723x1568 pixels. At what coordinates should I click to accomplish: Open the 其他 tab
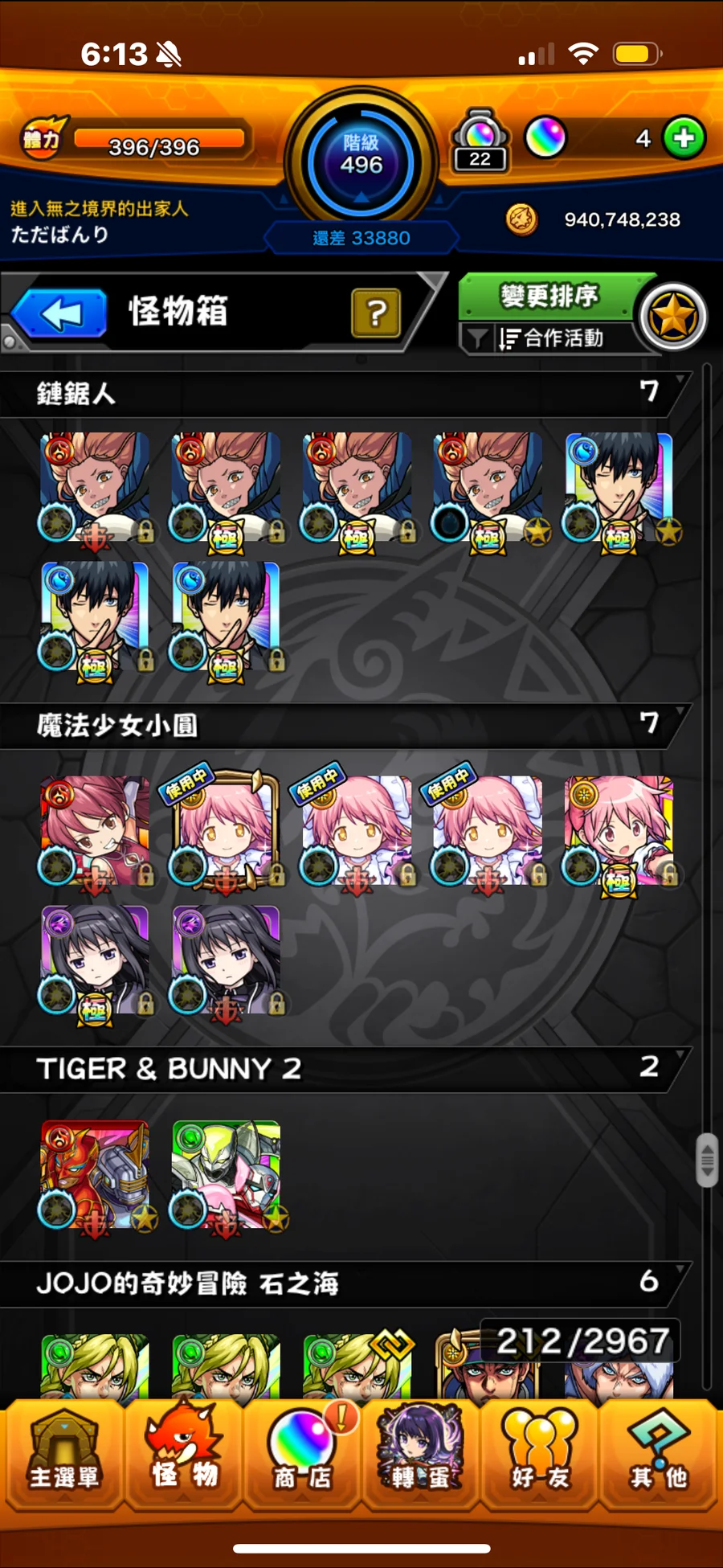point(658,1456)
